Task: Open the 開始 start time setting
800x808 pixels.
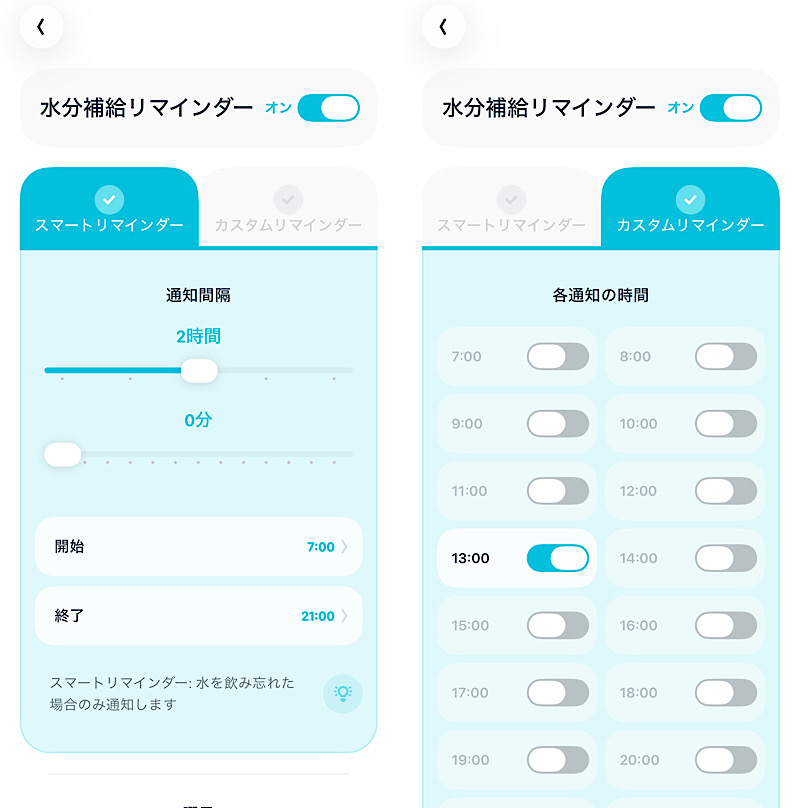Action: pos(198,547)
